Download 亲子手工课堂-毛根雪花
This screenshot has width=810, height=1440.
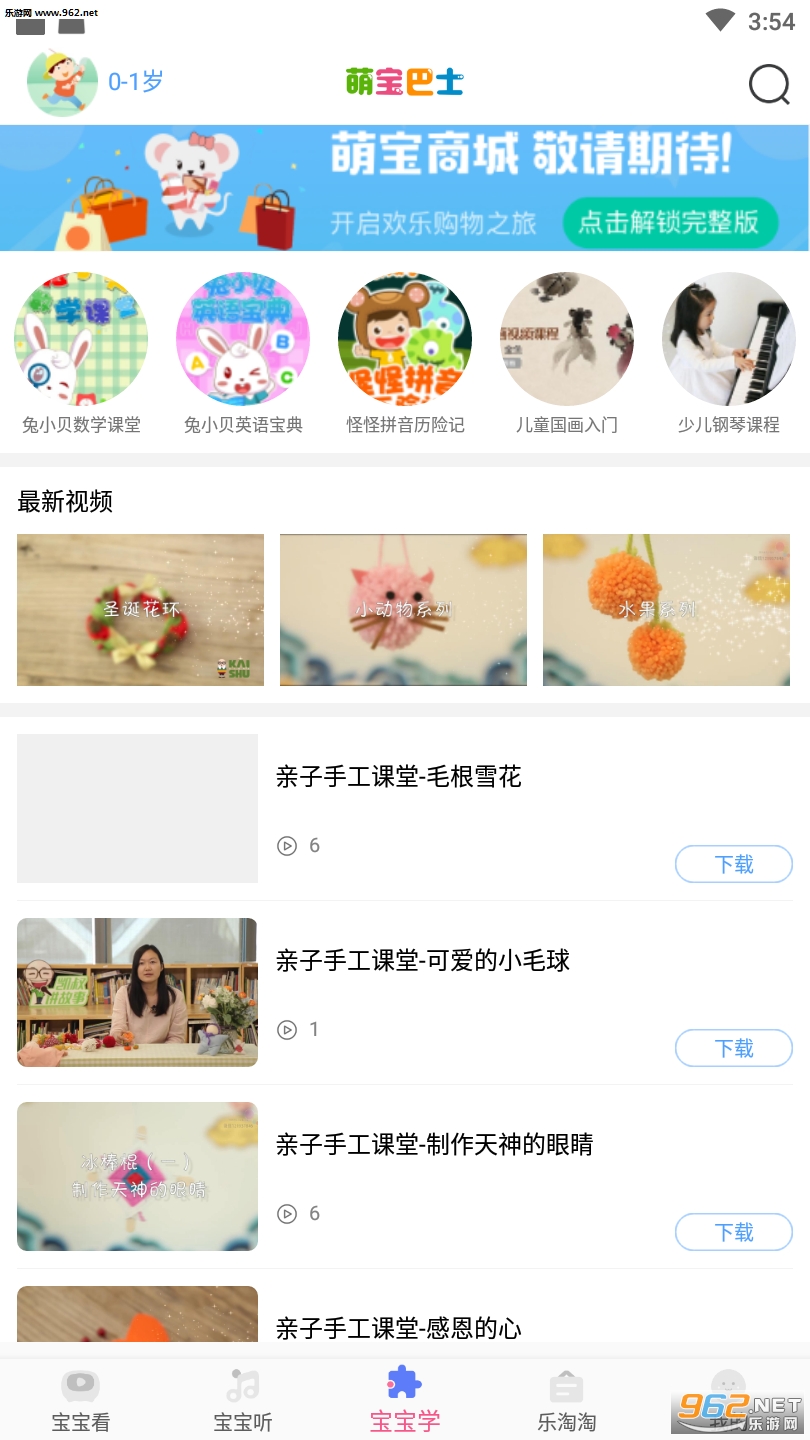(x=734, y=864)
